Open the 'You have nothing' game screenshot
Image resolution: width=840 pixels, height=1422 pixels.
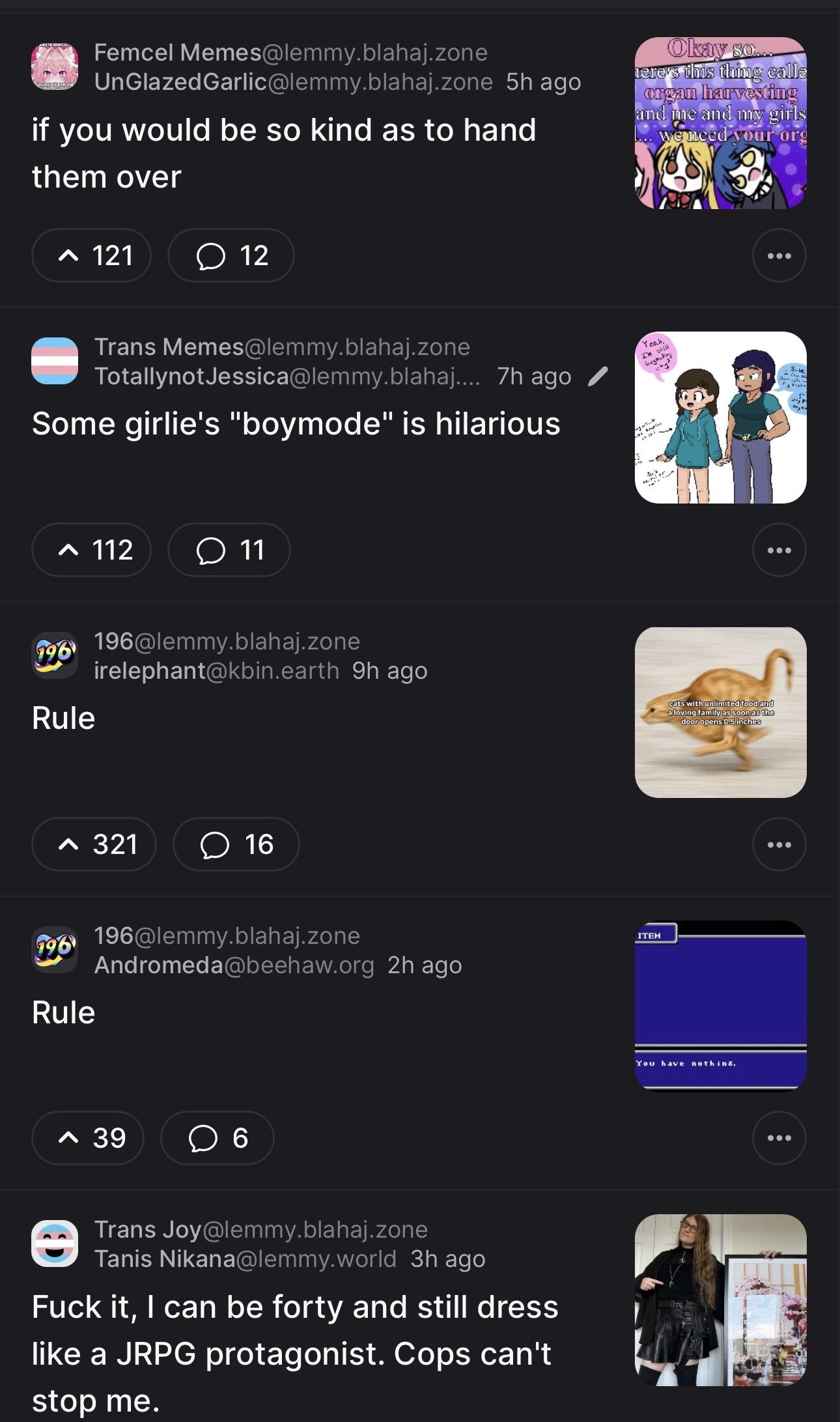pyautogui.click(x=720, y=1005)
